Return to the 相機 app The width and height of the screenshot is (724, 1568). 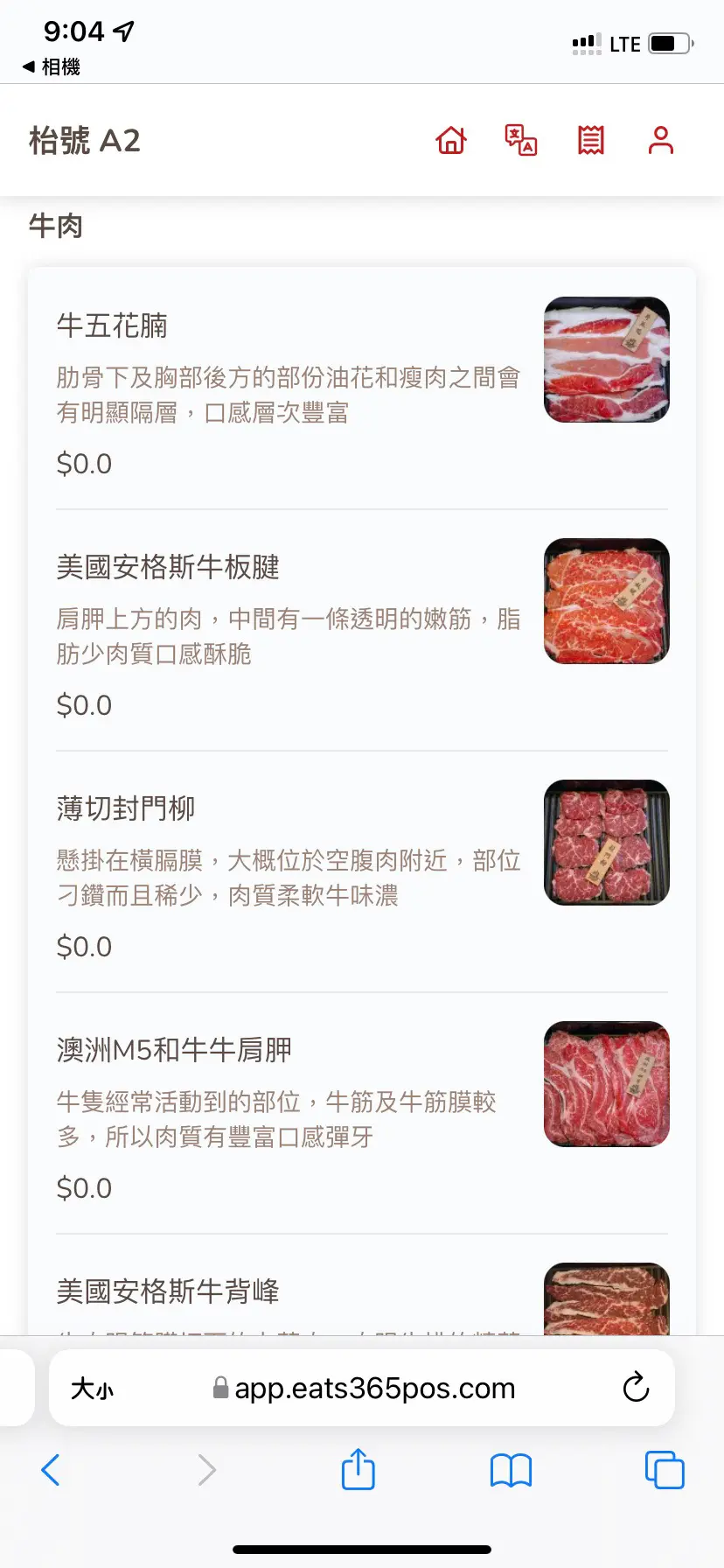52,66
